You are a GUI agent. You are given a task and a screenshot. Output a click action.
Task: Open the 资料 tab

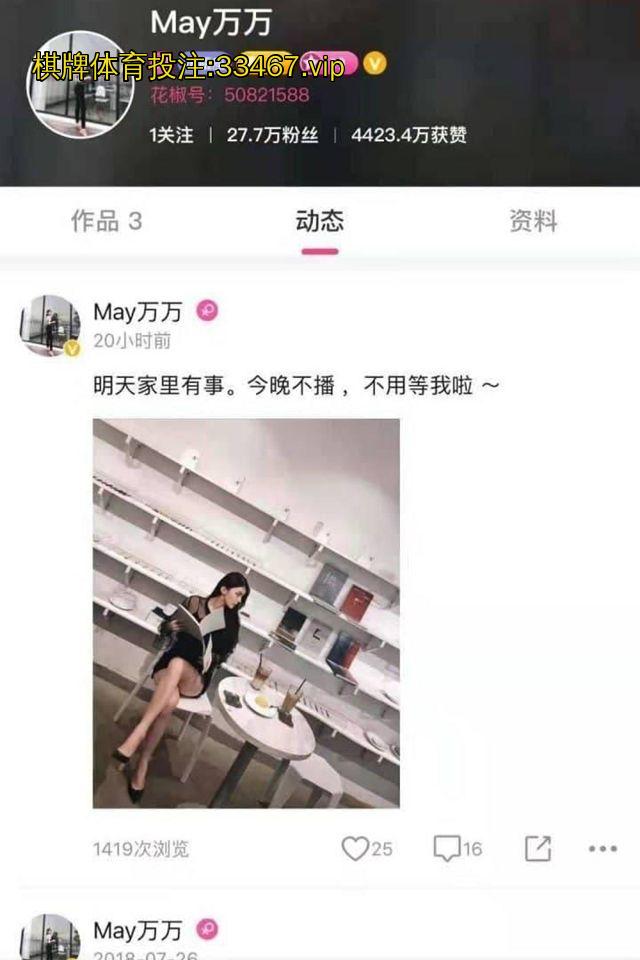pos(533,221)
